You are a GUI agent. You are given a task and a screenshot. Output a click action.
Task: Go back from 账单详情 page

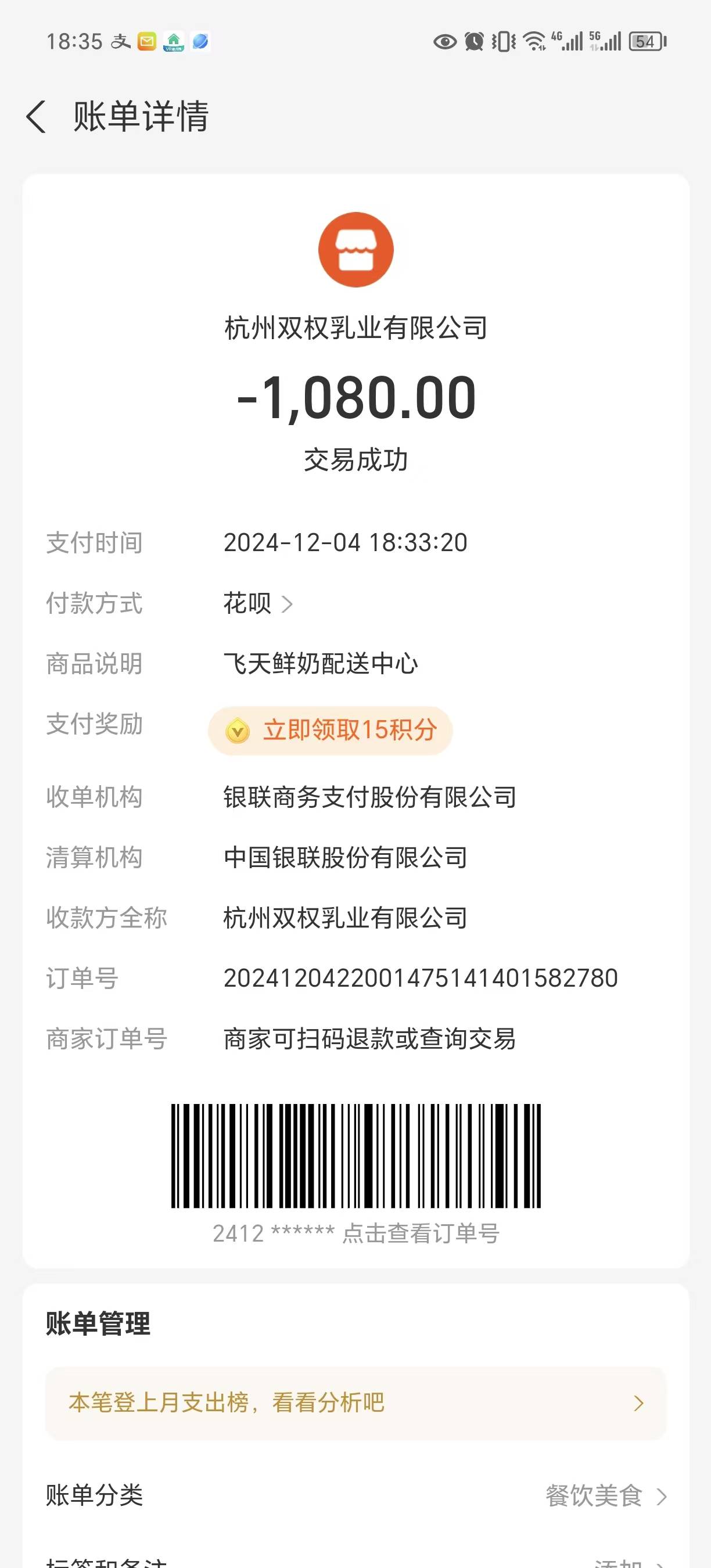coord(37,116)
